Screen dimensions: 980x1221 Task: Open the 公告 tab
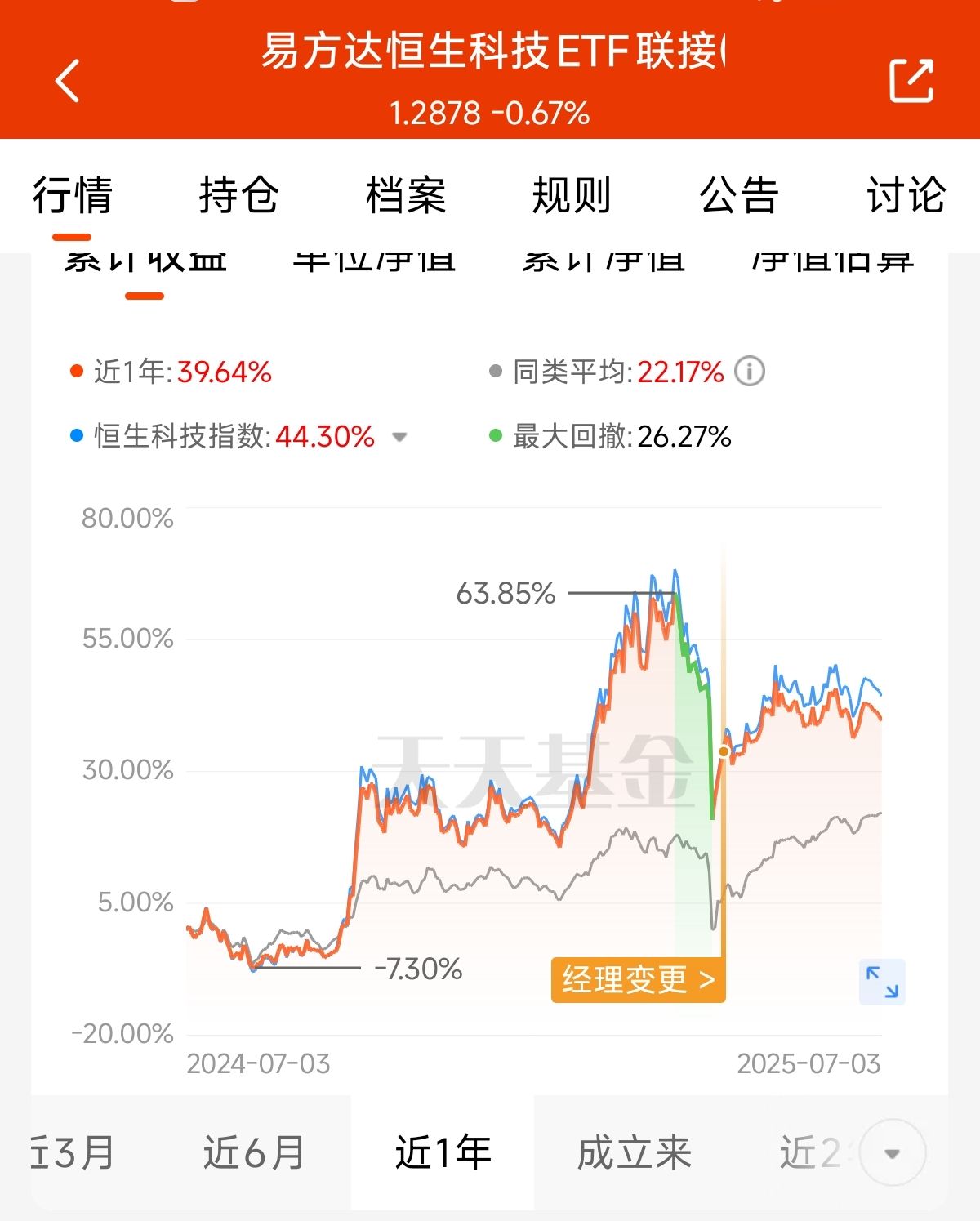(x=737, y=194)
